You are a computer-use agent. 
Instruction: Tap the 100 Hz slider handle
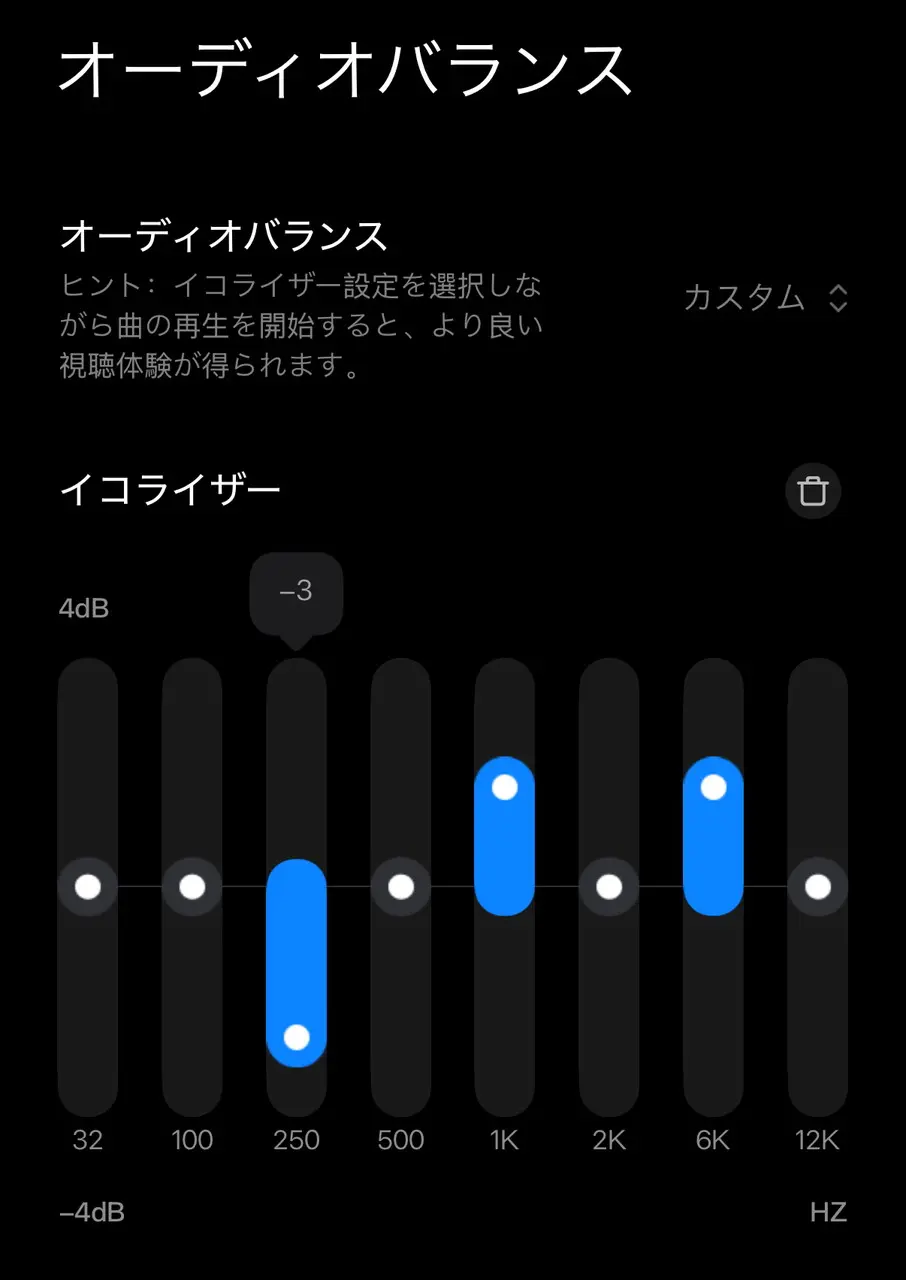click(192, 887)
